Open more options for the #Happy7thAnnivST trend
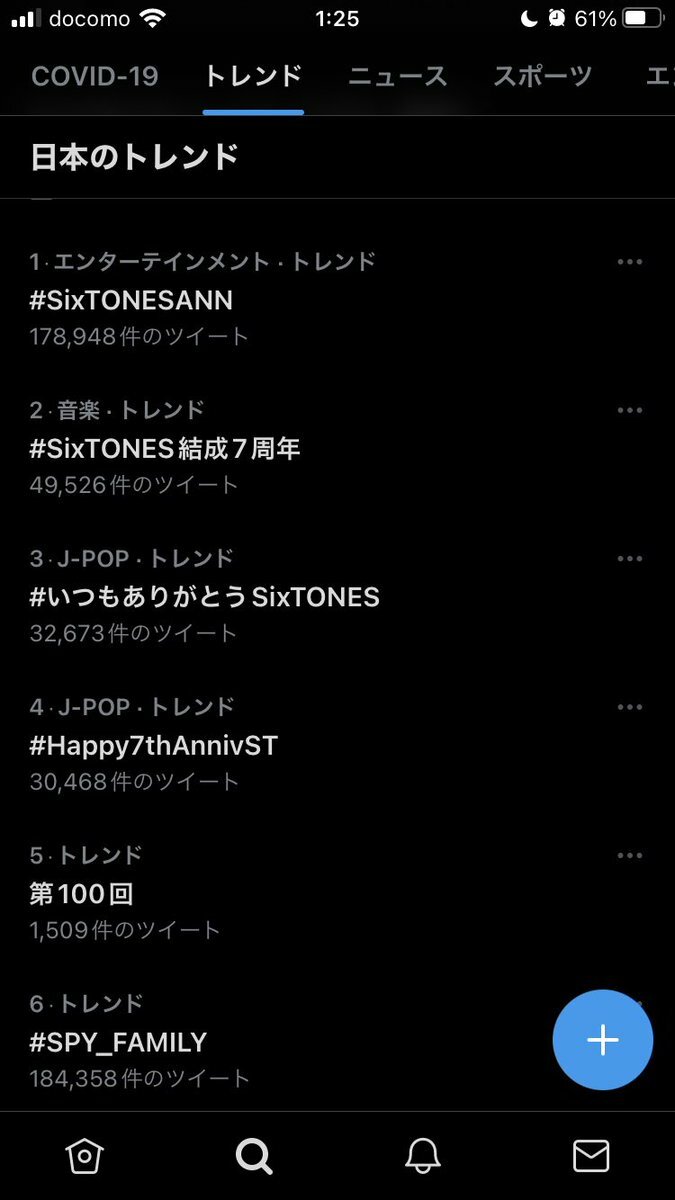Viewport: 675px width, 1200px height. click(x=630, y=707)
